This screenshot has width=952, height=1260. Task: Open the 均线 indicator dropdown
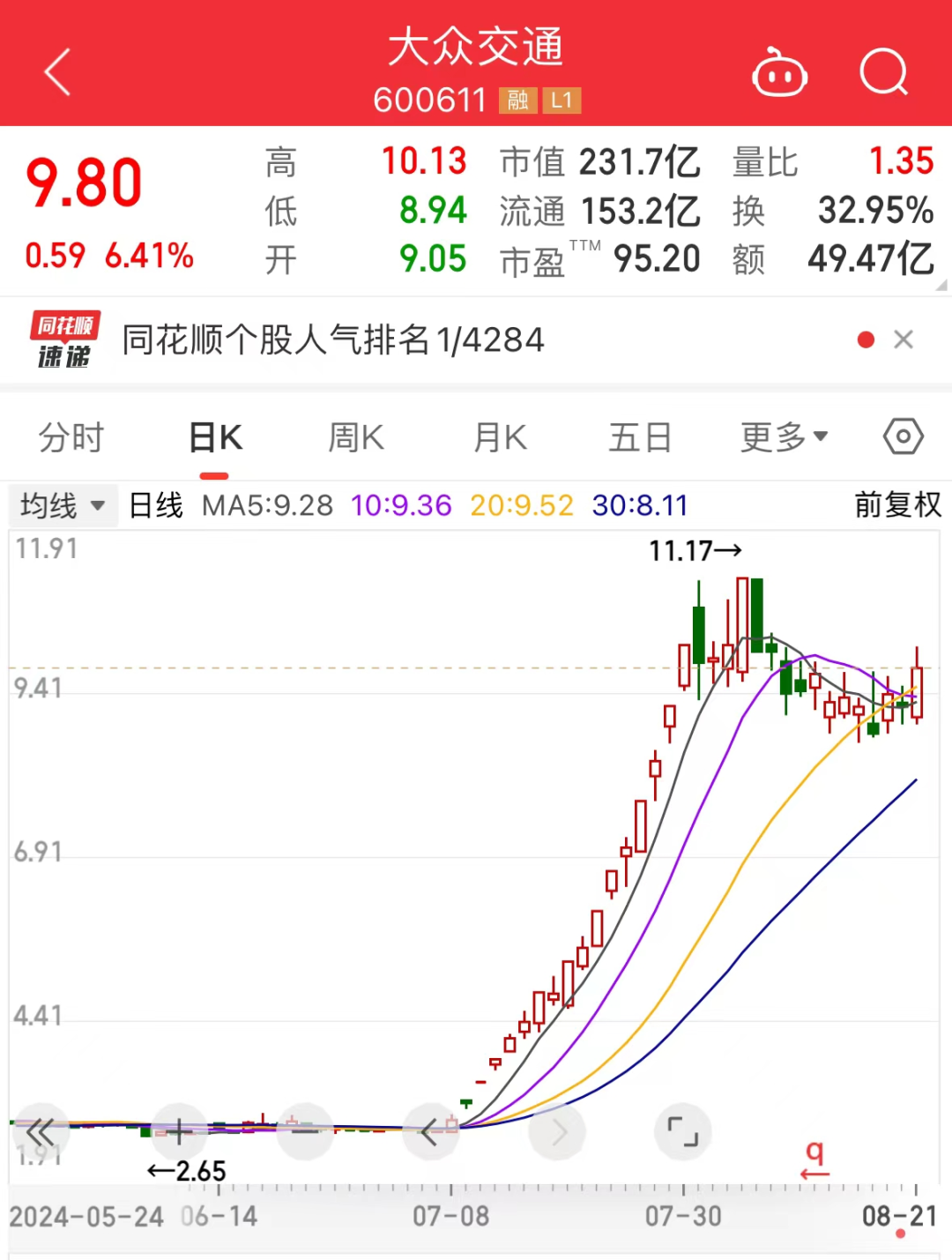point(63,506)
